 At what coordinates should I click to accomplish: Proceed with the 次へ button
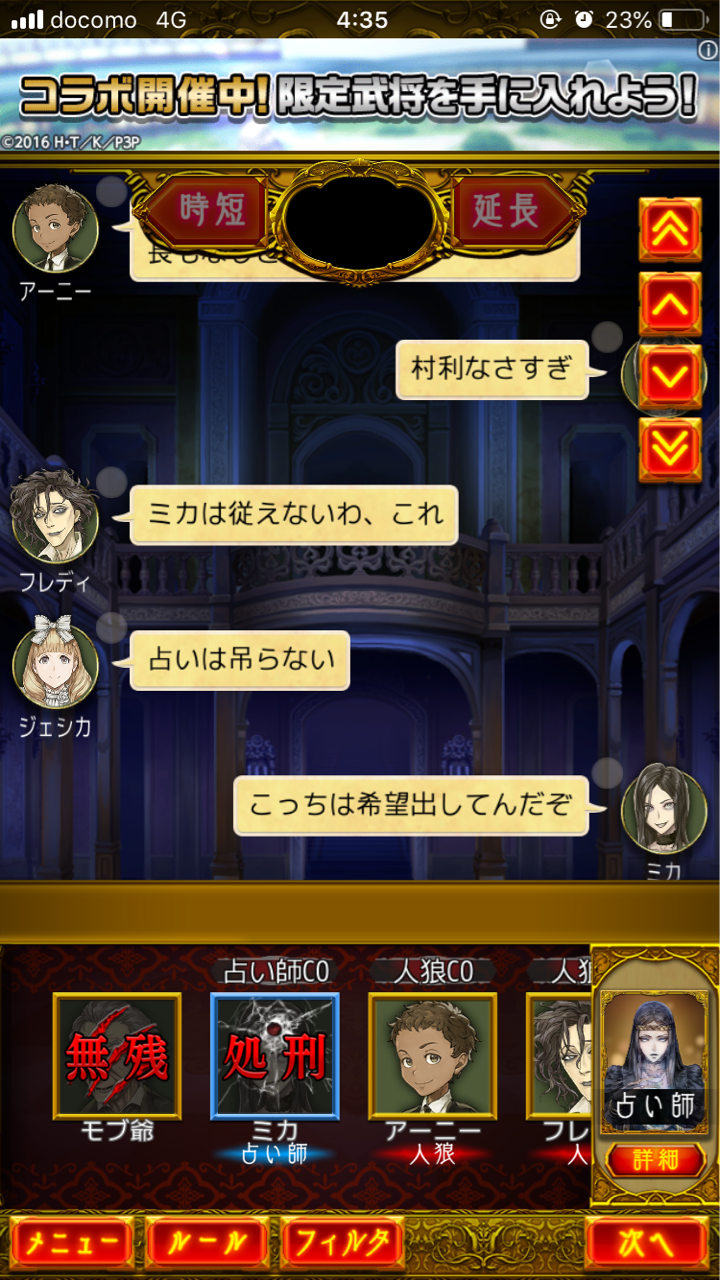[x=648, y=1243]
